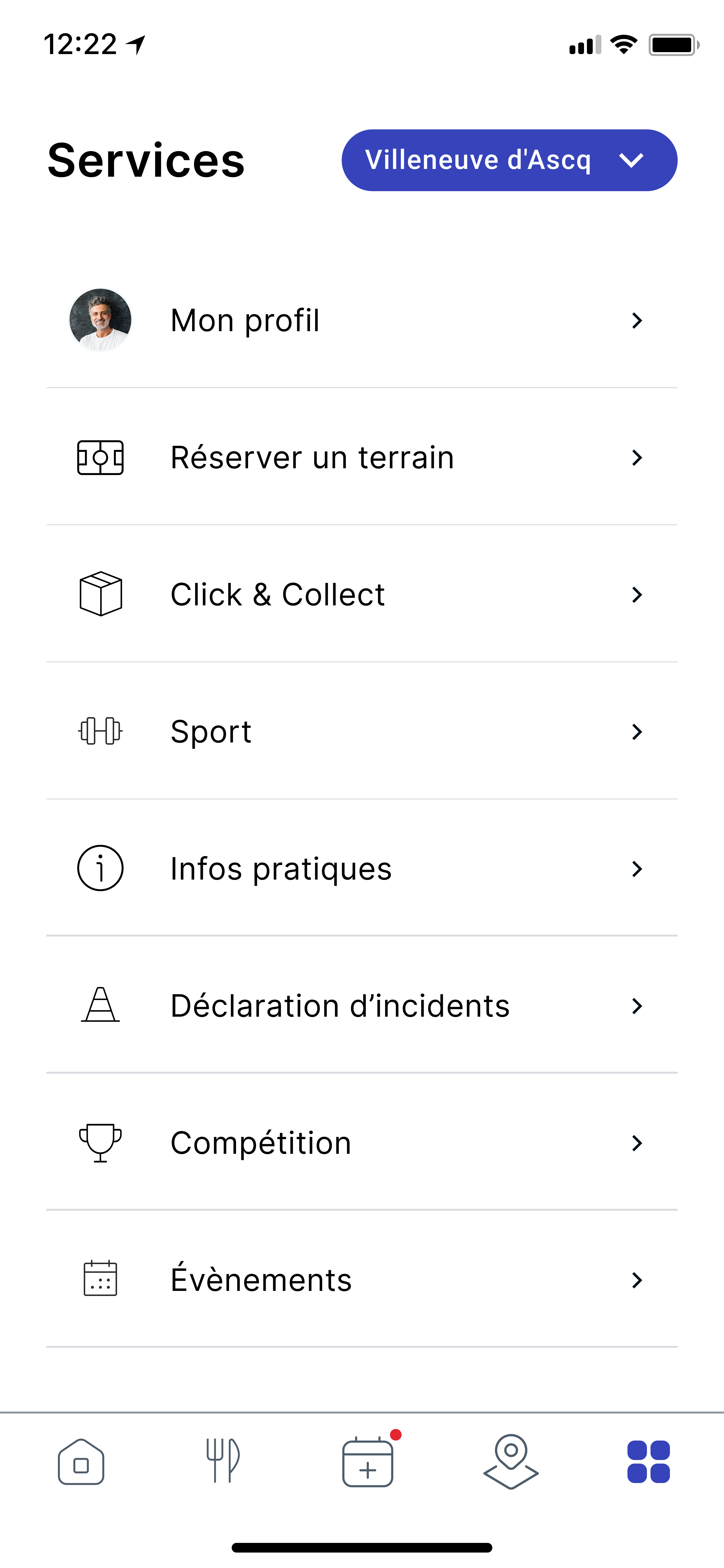Open Déclaration d'incidents
This screenshot has height=1568, width=724.
pyautogui.click(x=340, y=1006)
